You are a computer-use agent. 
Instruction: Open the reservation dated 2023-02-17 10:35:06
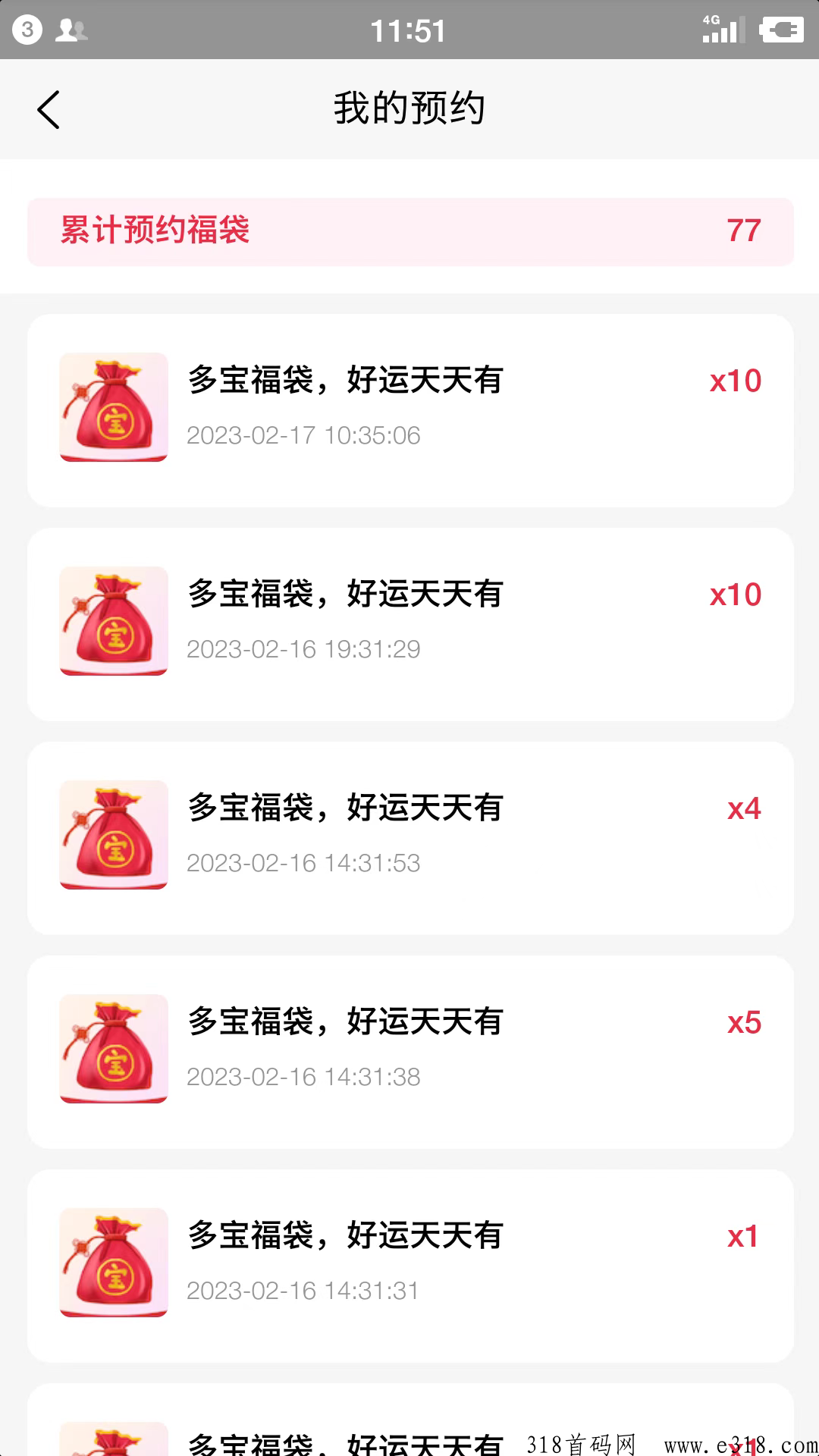[409, 410]
